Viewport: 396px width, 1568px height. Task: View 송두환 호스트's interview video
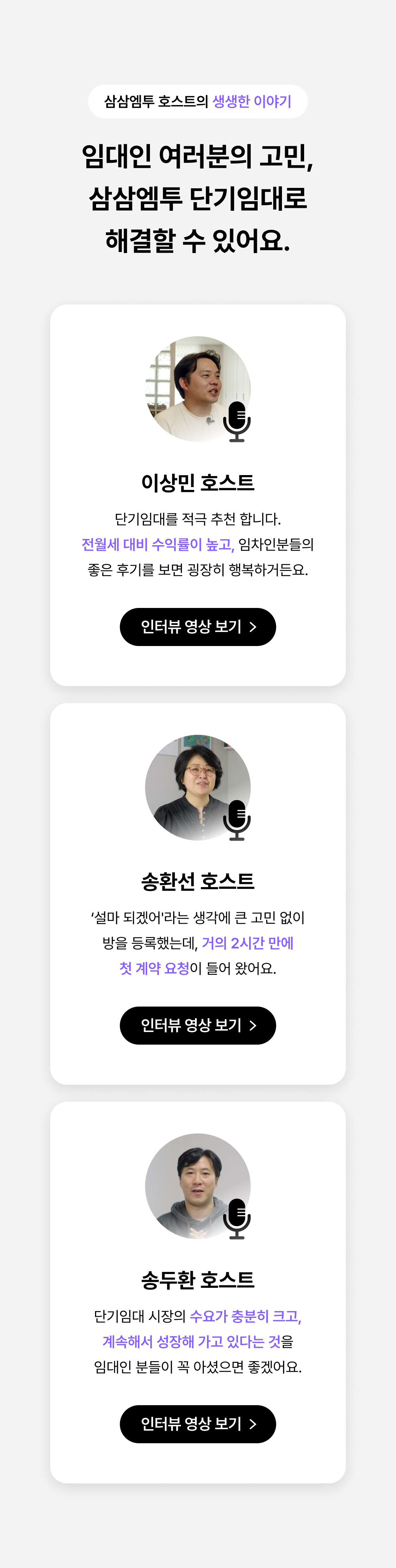(198, 1424)
